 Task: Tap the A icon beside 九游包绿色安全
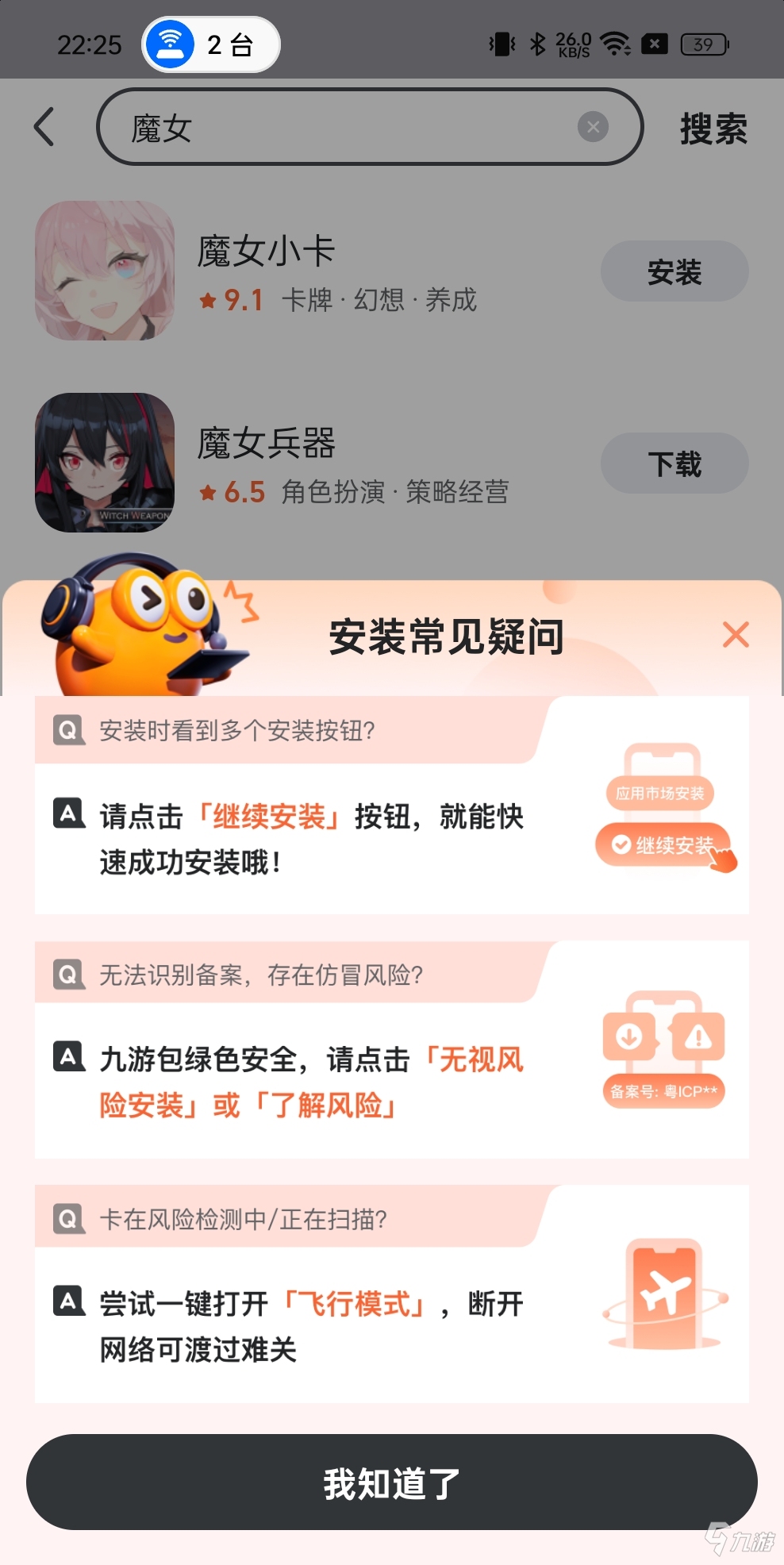tap(68, 1059)
